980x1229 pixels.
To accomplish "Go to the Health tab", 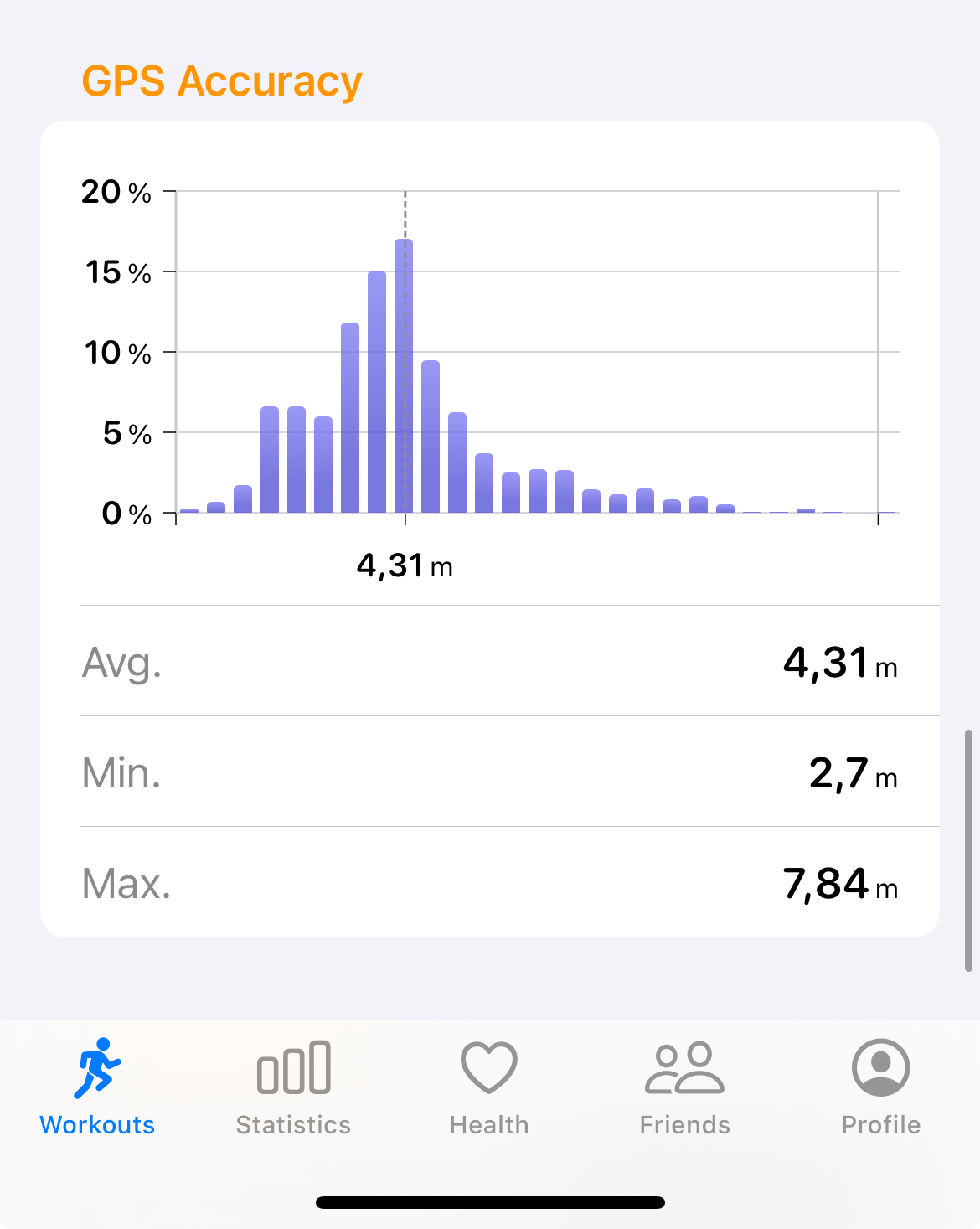I will tap(489, 1087).
